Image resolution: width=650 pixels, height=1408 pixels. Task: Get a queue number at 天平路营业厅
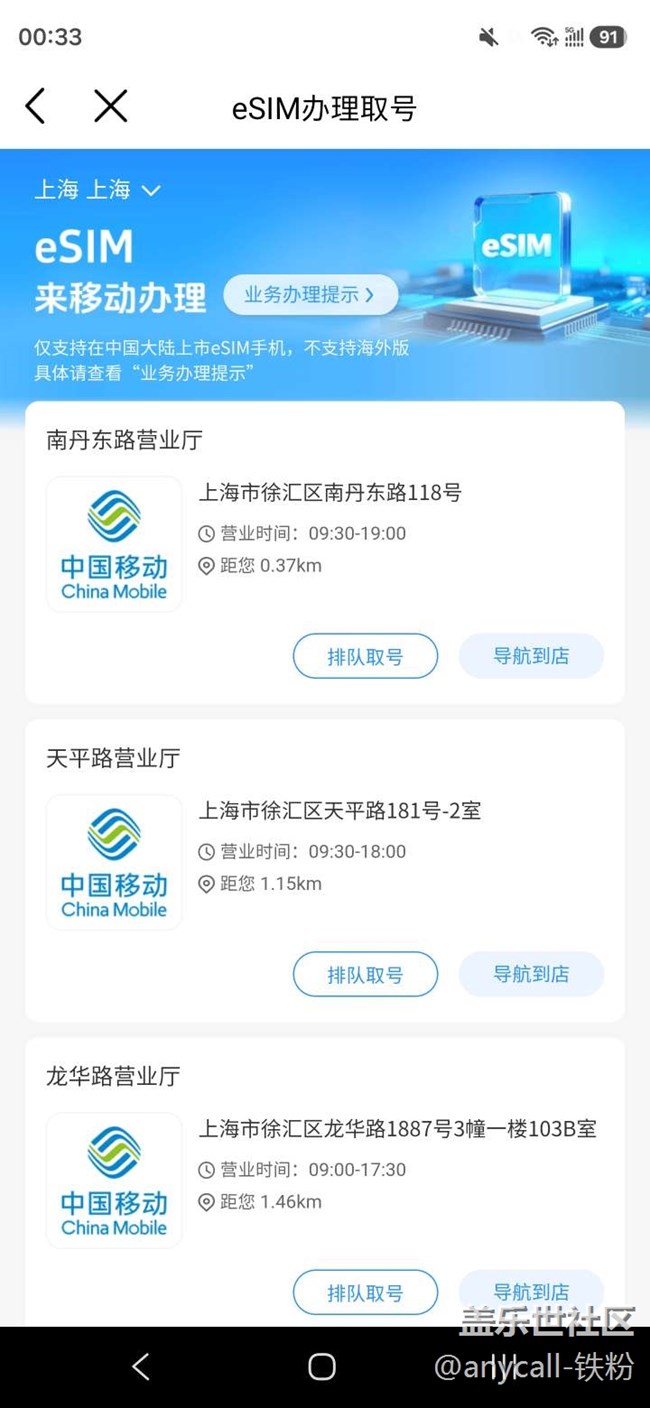tap(365, 974)
